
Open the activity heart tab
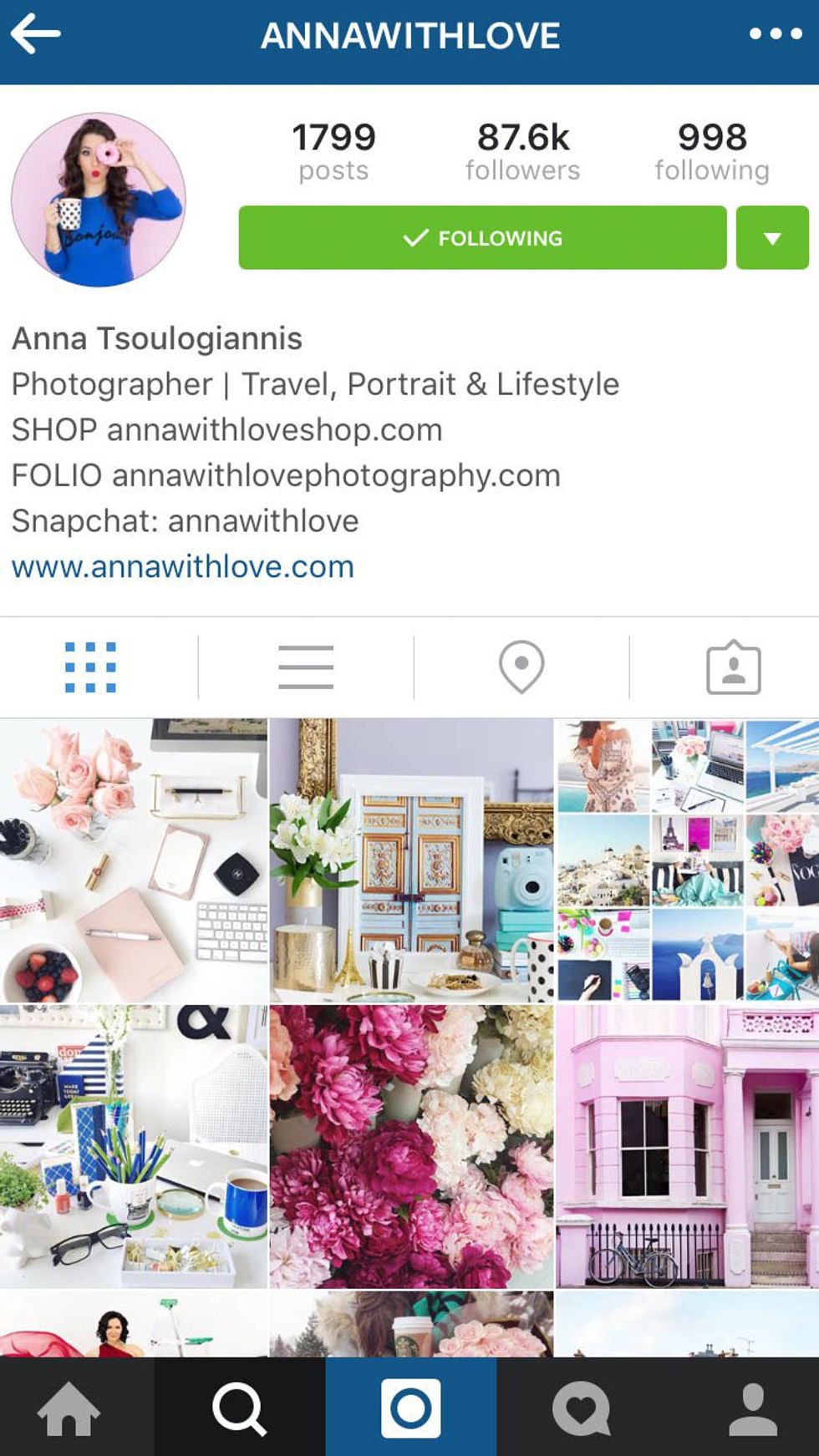(x=582, y=1408)
